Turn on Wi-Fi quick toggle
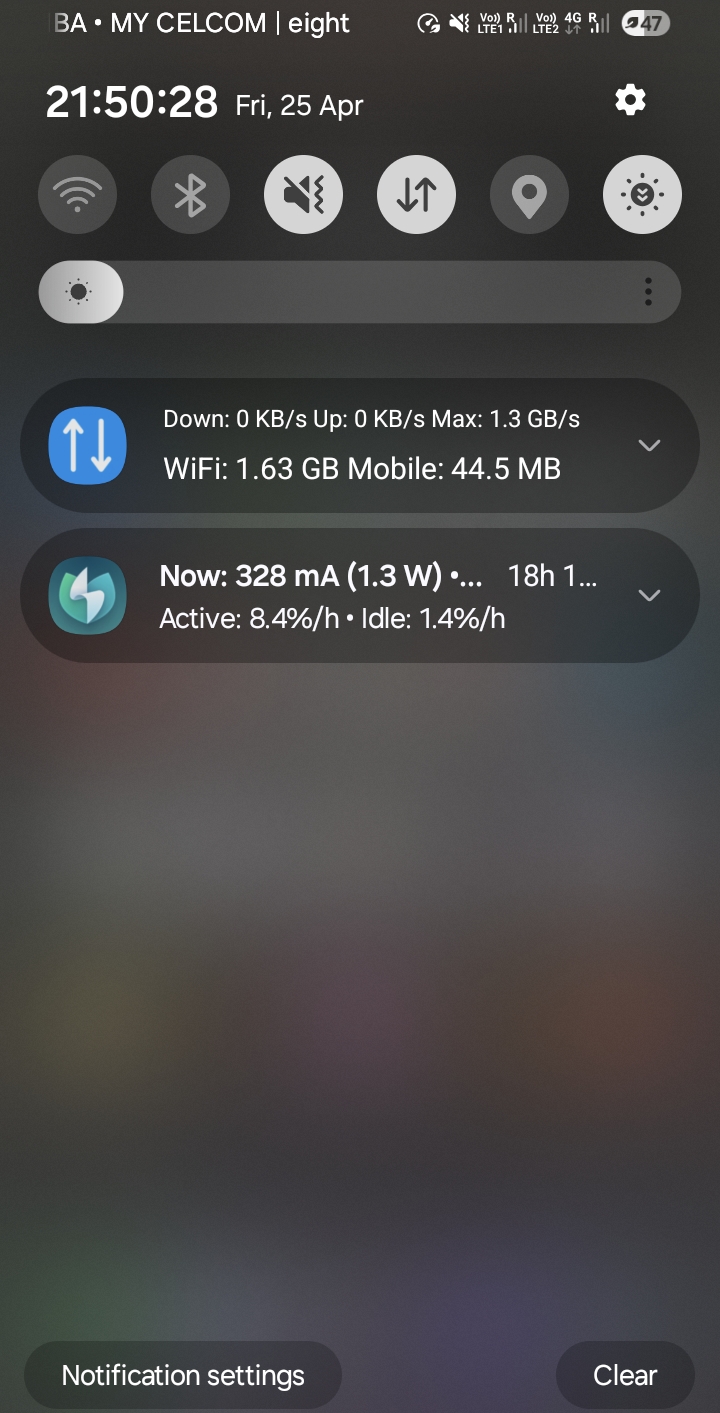Screen dimensions: 720x1413 pyautogui.click(x=77, y=195)
